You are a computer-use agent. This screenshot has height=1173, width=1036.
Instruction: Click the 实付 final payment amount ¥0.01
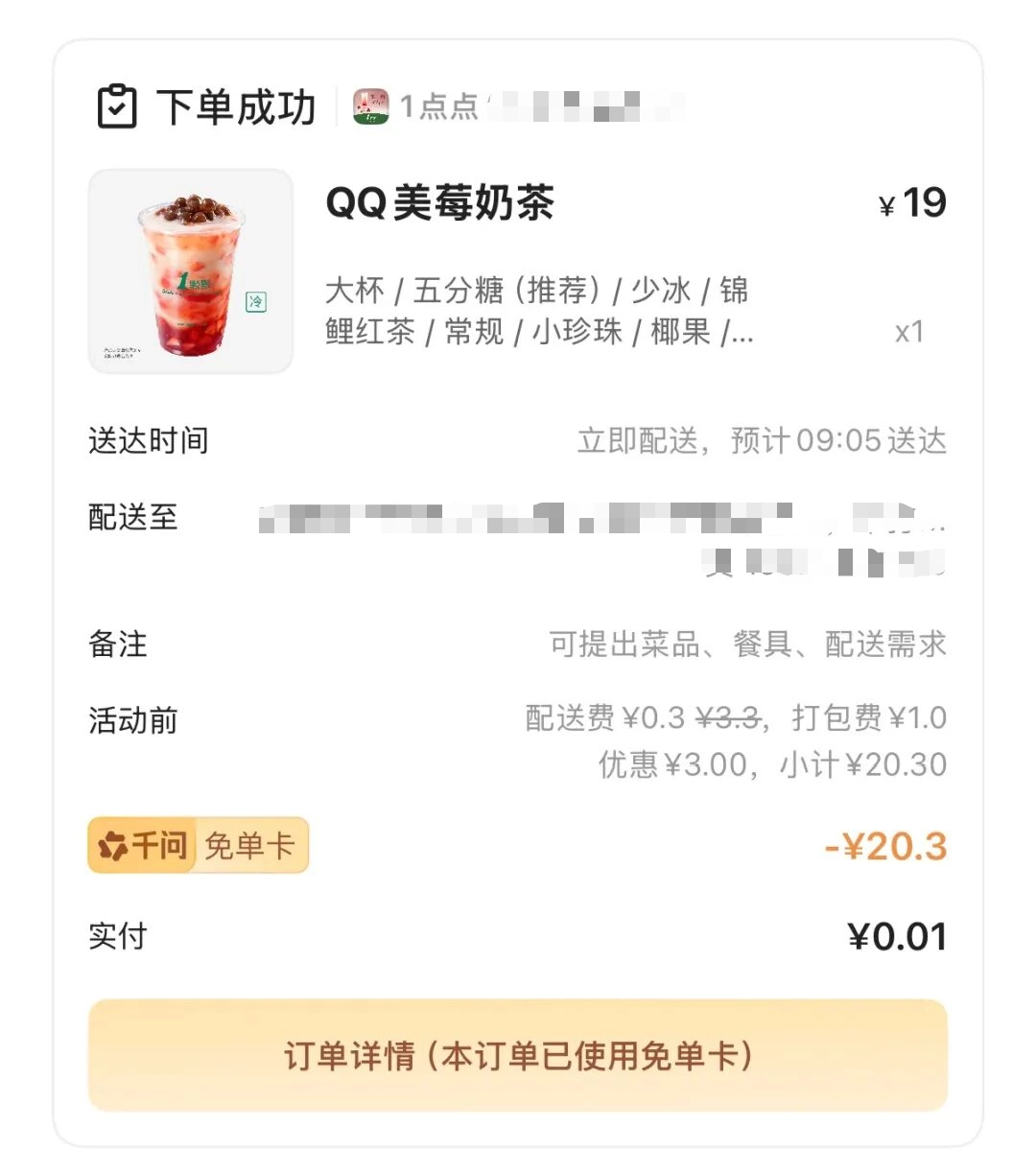coord(897,934)
